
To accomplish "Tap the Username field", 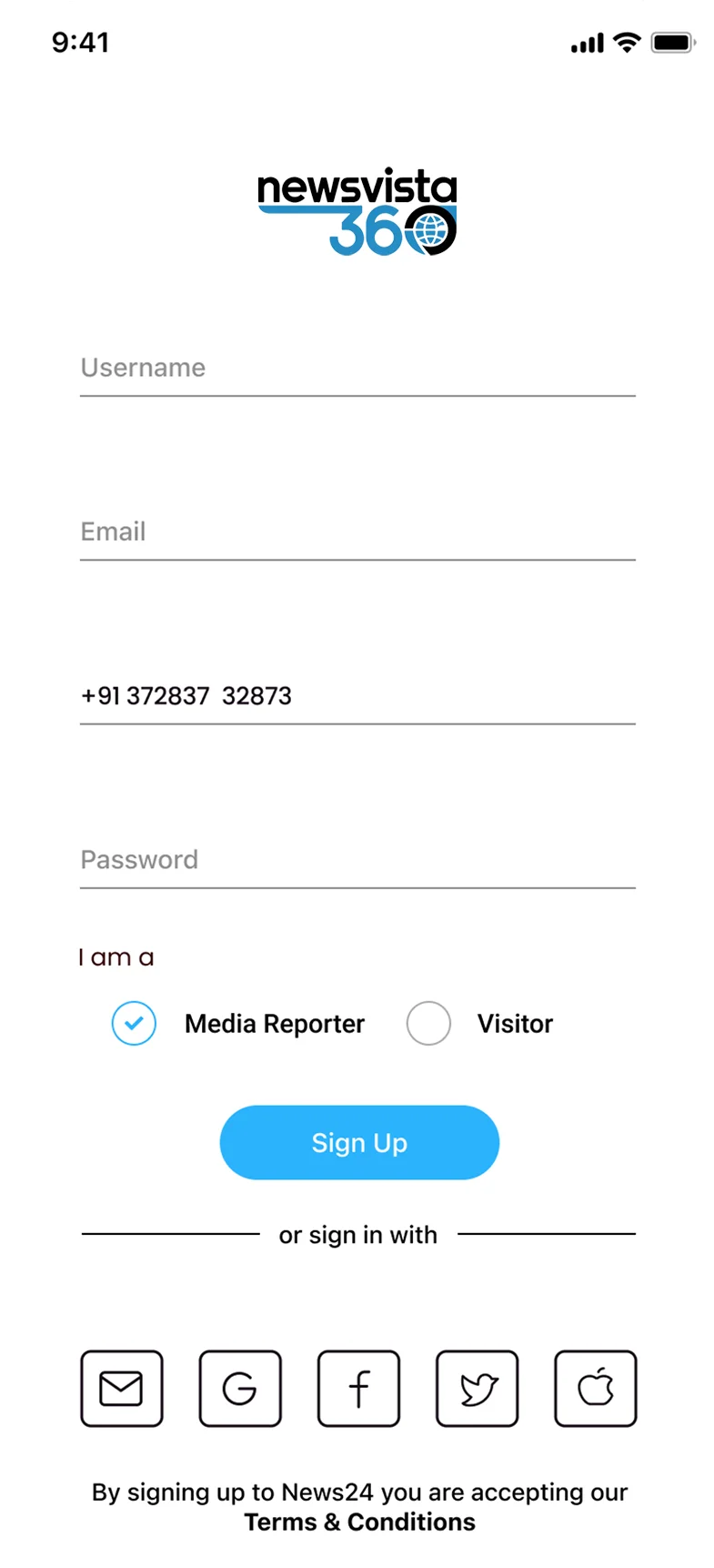I will 357,369.
